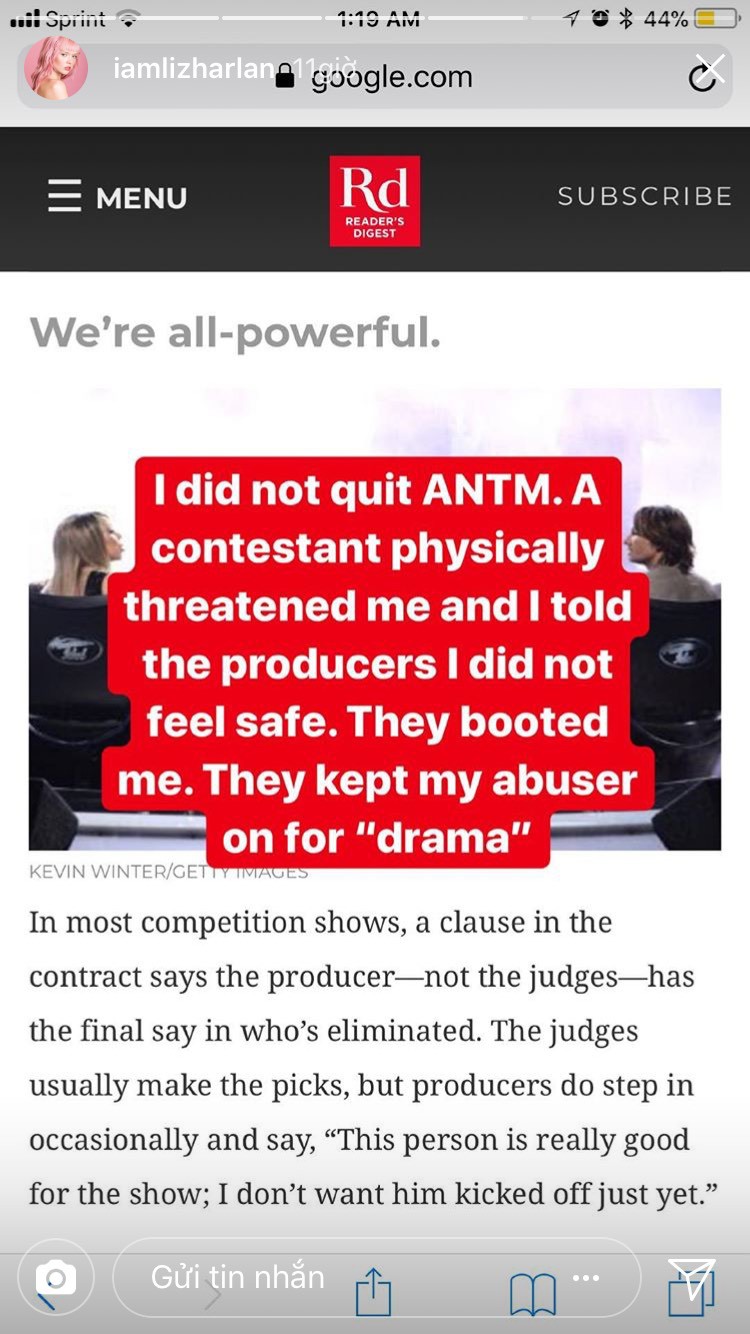The width and height of the screenshot is (750, 1334).
Task: Open the story camera icon
Action: 56,1277
